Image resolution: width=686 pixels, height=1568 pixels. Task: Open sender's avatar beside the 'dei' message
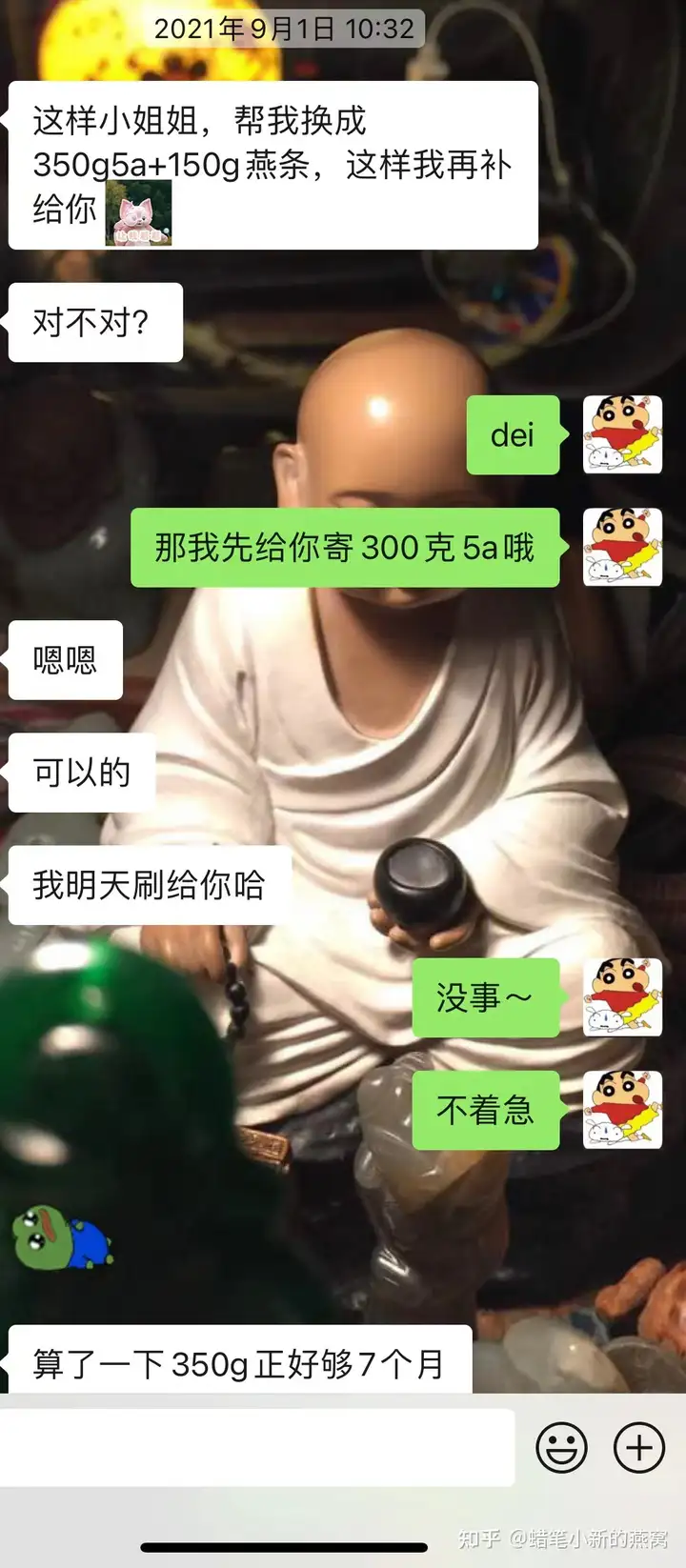tap(622, 435)
